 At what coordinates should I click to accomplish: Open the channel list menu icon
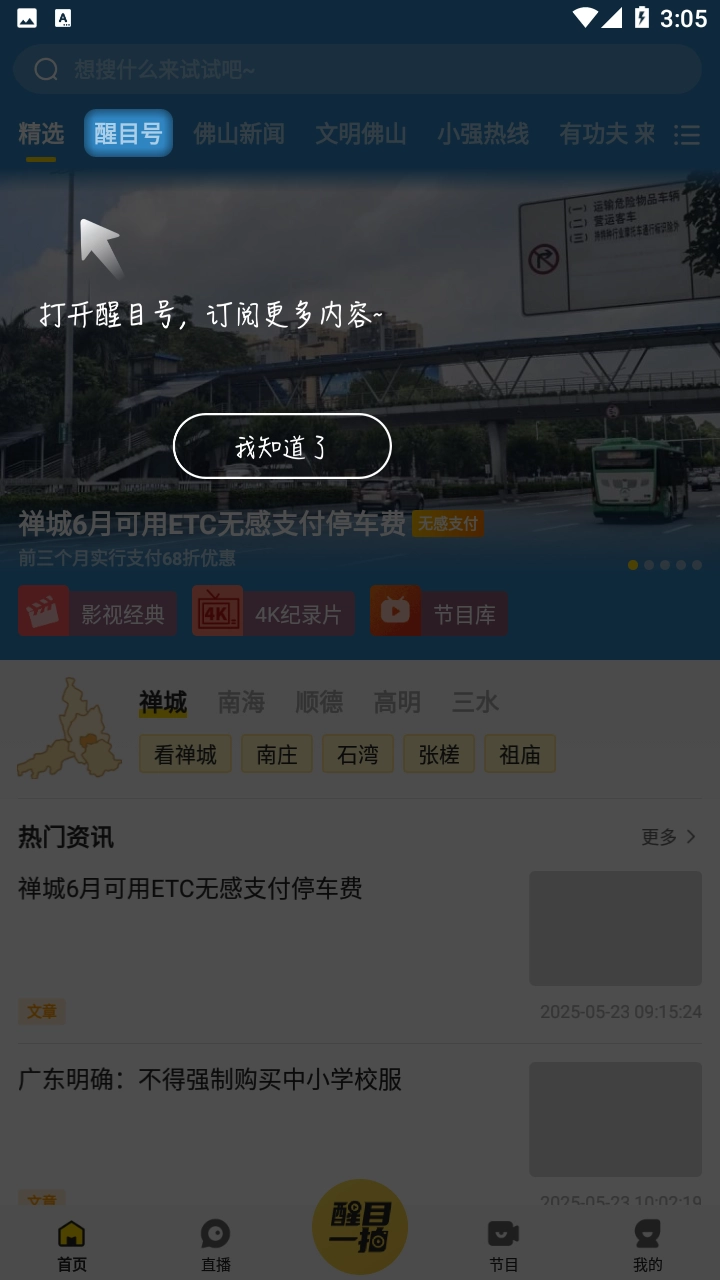[687, 135]
